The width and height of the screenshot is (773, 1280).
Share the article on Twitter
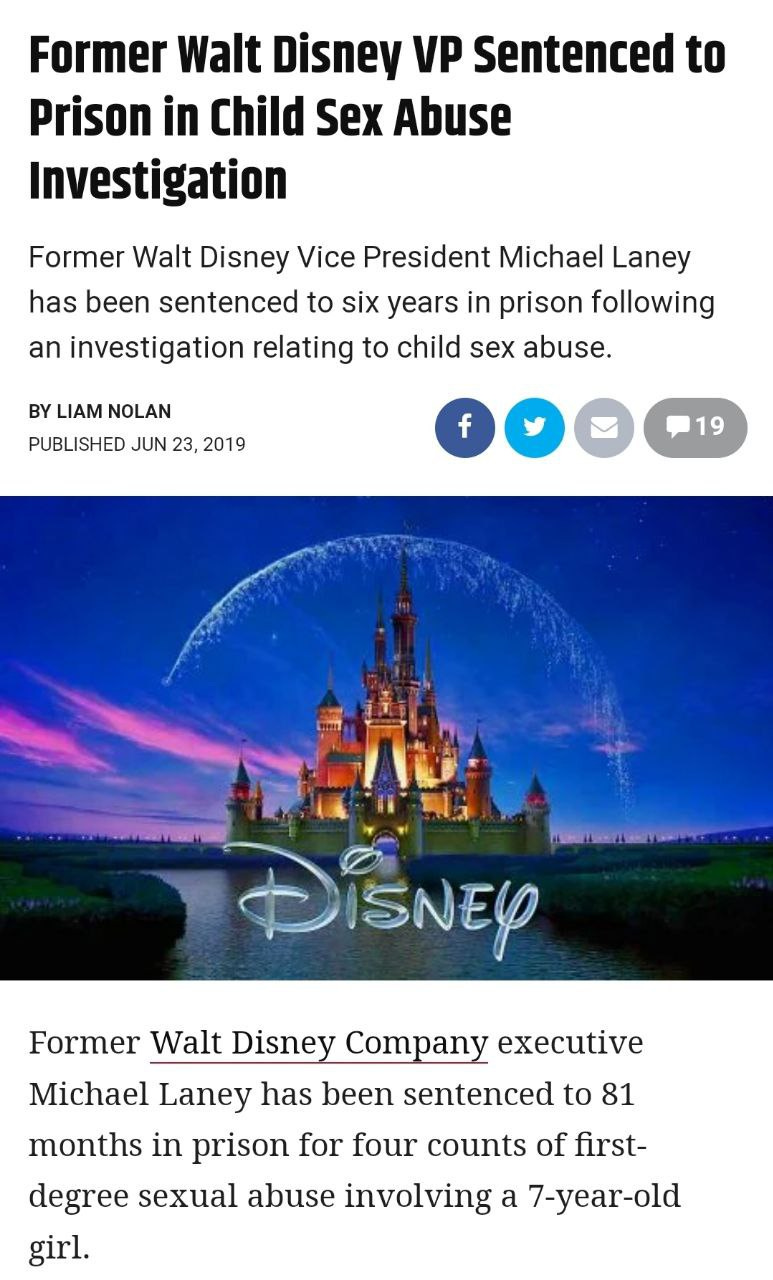point(535,428)
